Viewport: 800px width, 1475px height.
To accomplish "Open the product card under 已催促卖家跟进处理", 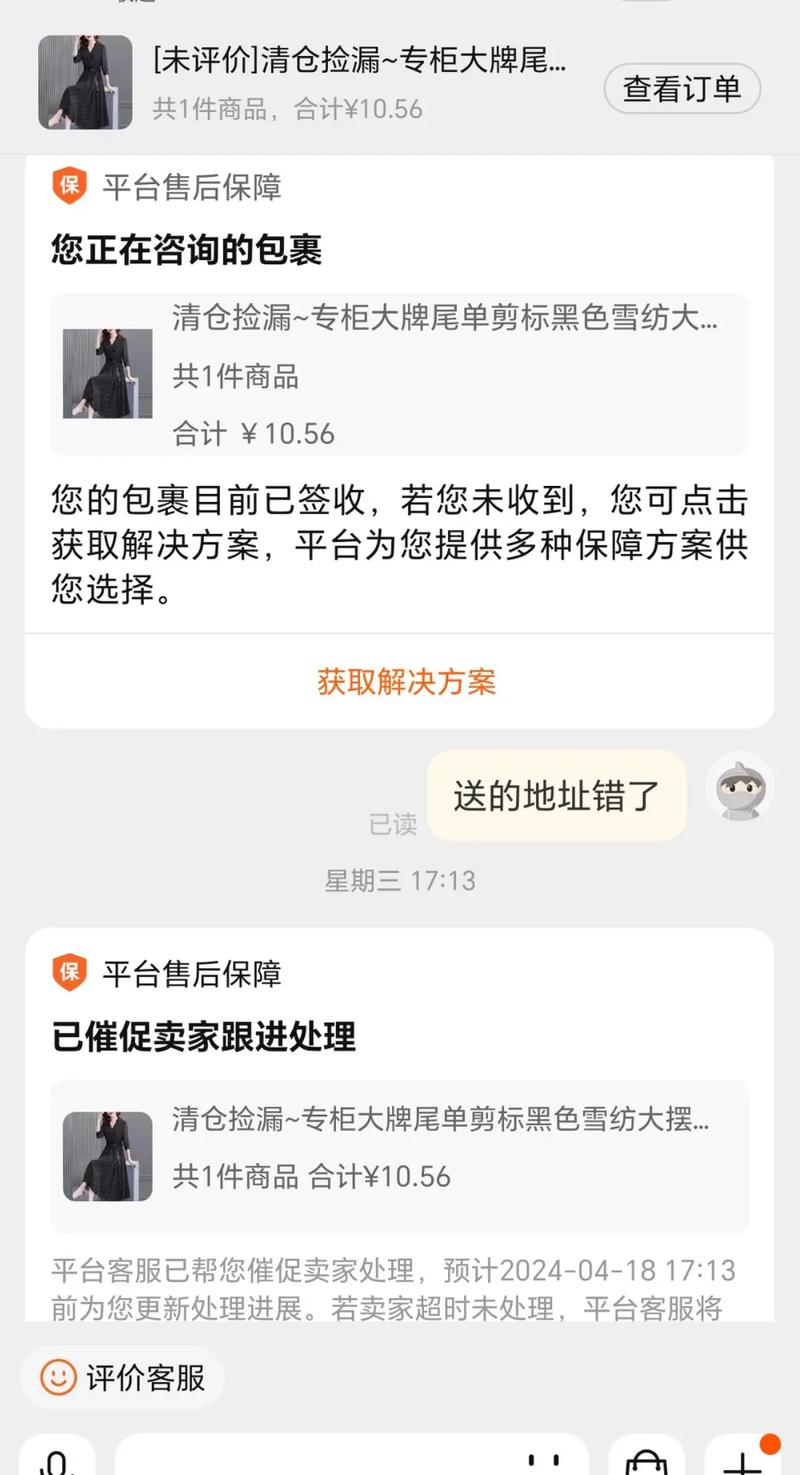I will 399,1155.
